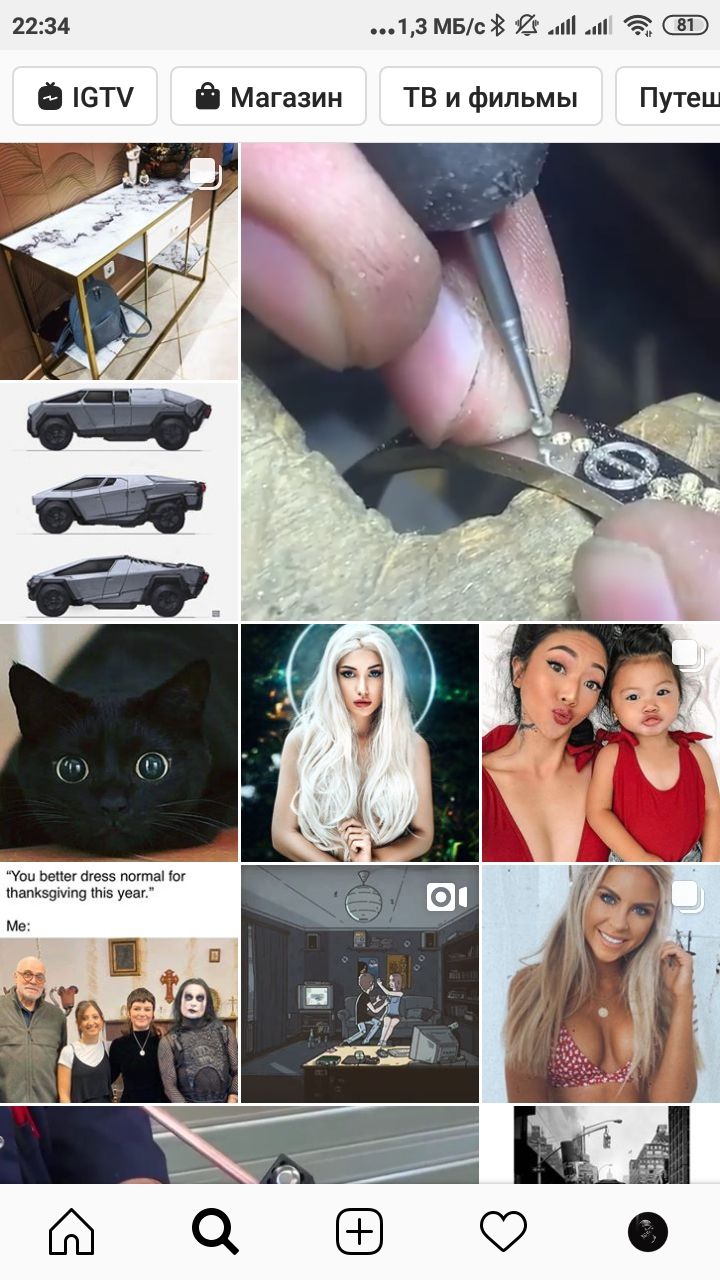Select the Магазин category chip
The image size is (720, 1280).
pos(268,97)
